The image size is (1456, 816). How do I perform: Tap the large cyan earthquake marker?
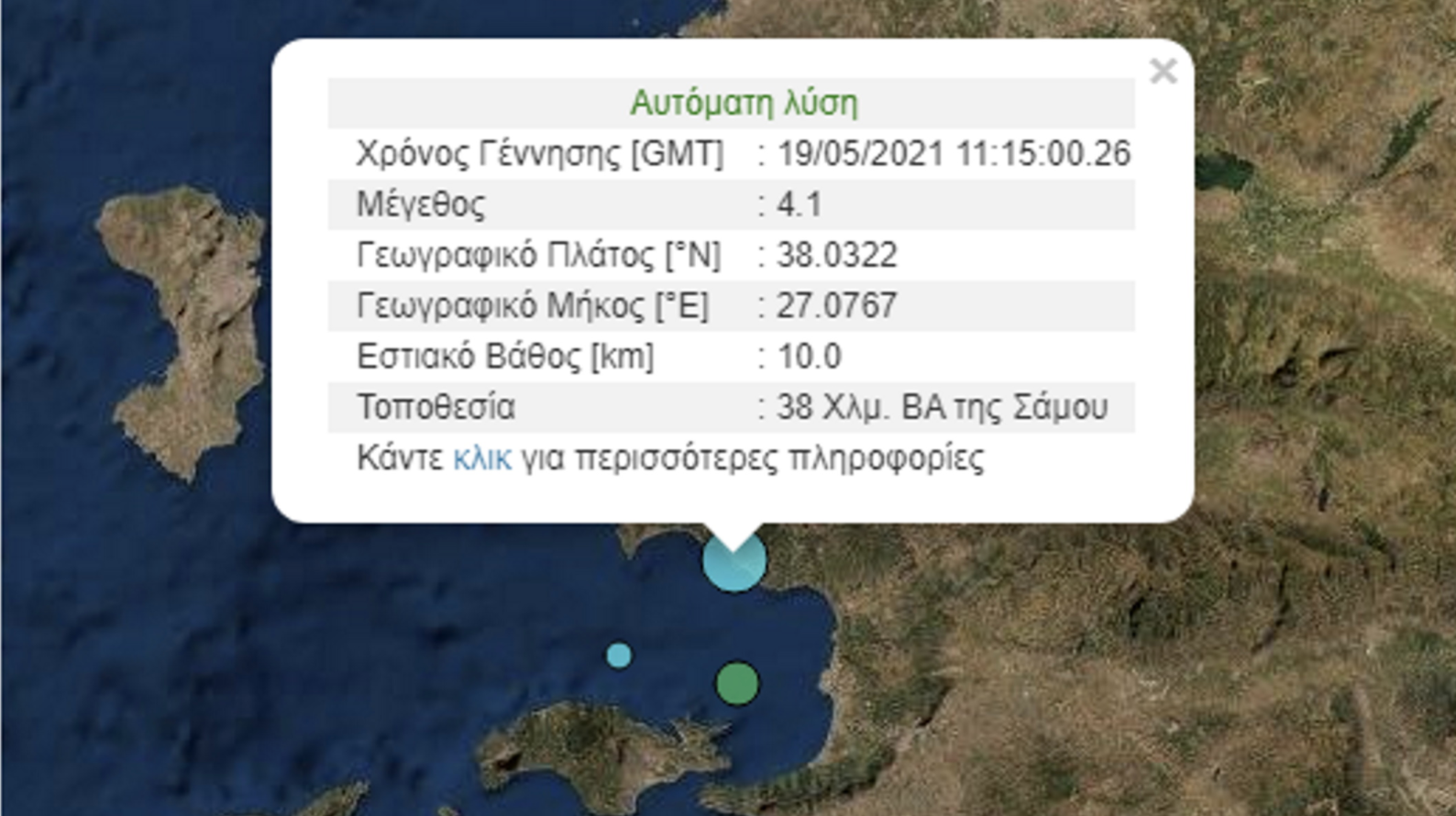tap(734, 568)
